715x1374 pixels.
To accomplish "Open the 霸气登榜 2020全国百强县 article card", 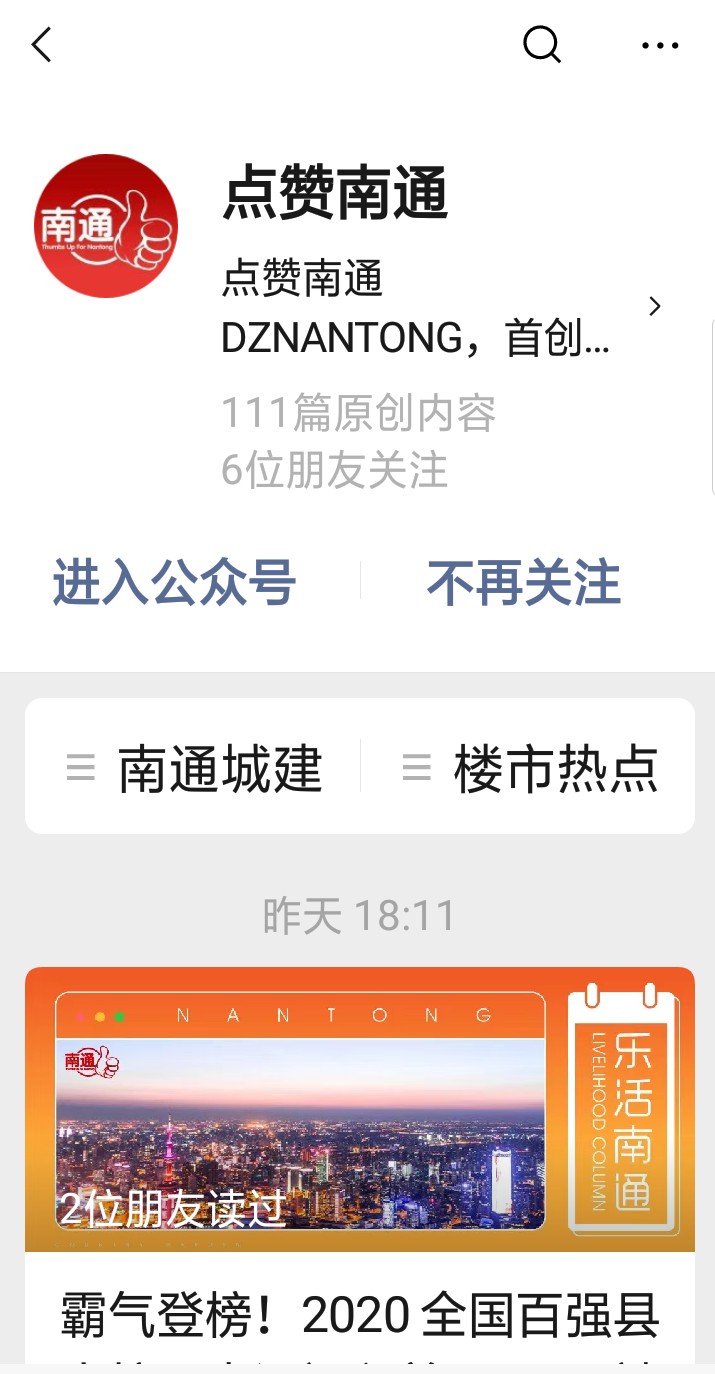I will (359, 1160).
